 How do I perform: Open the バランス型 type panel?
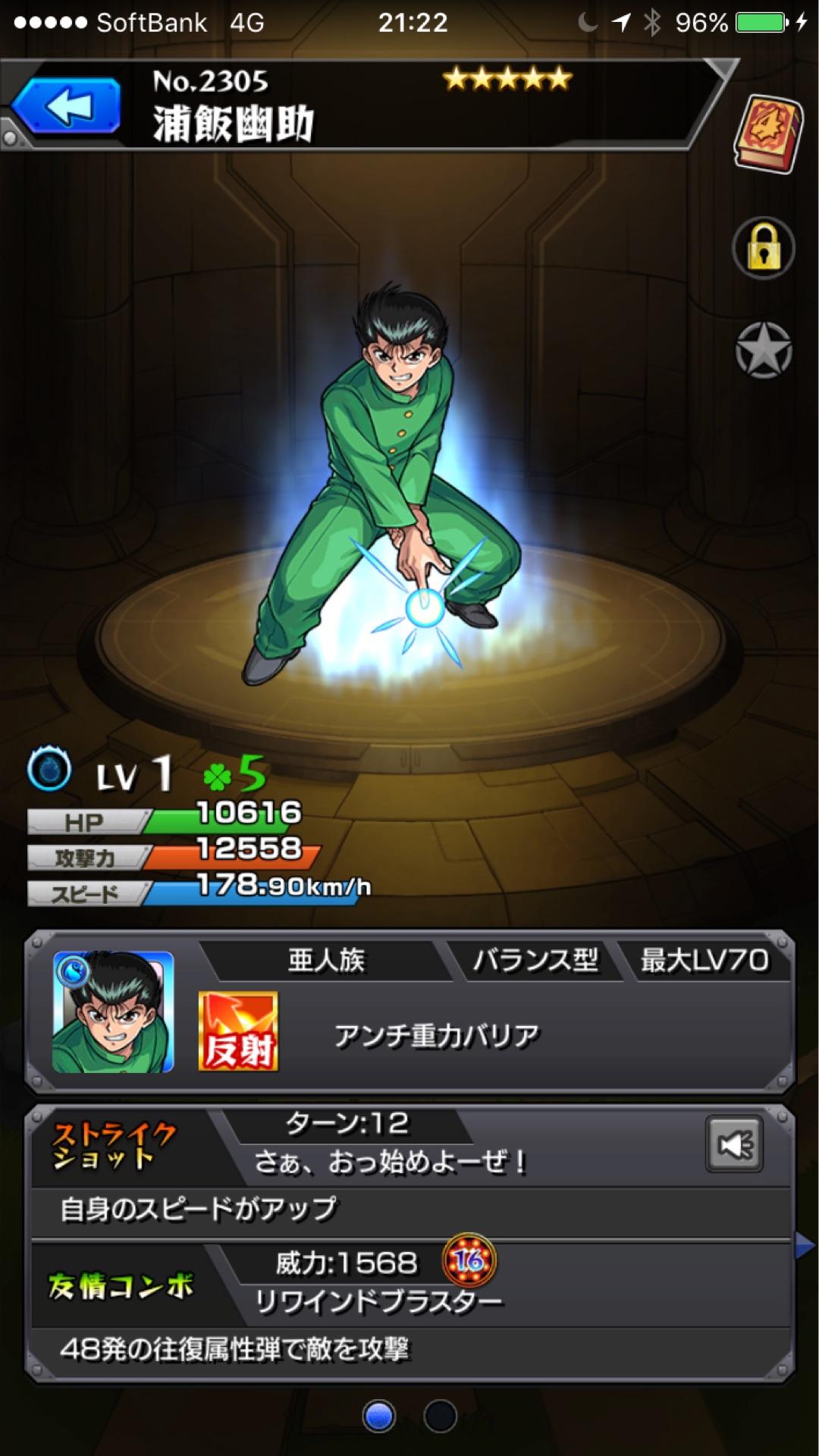point(535,962)
